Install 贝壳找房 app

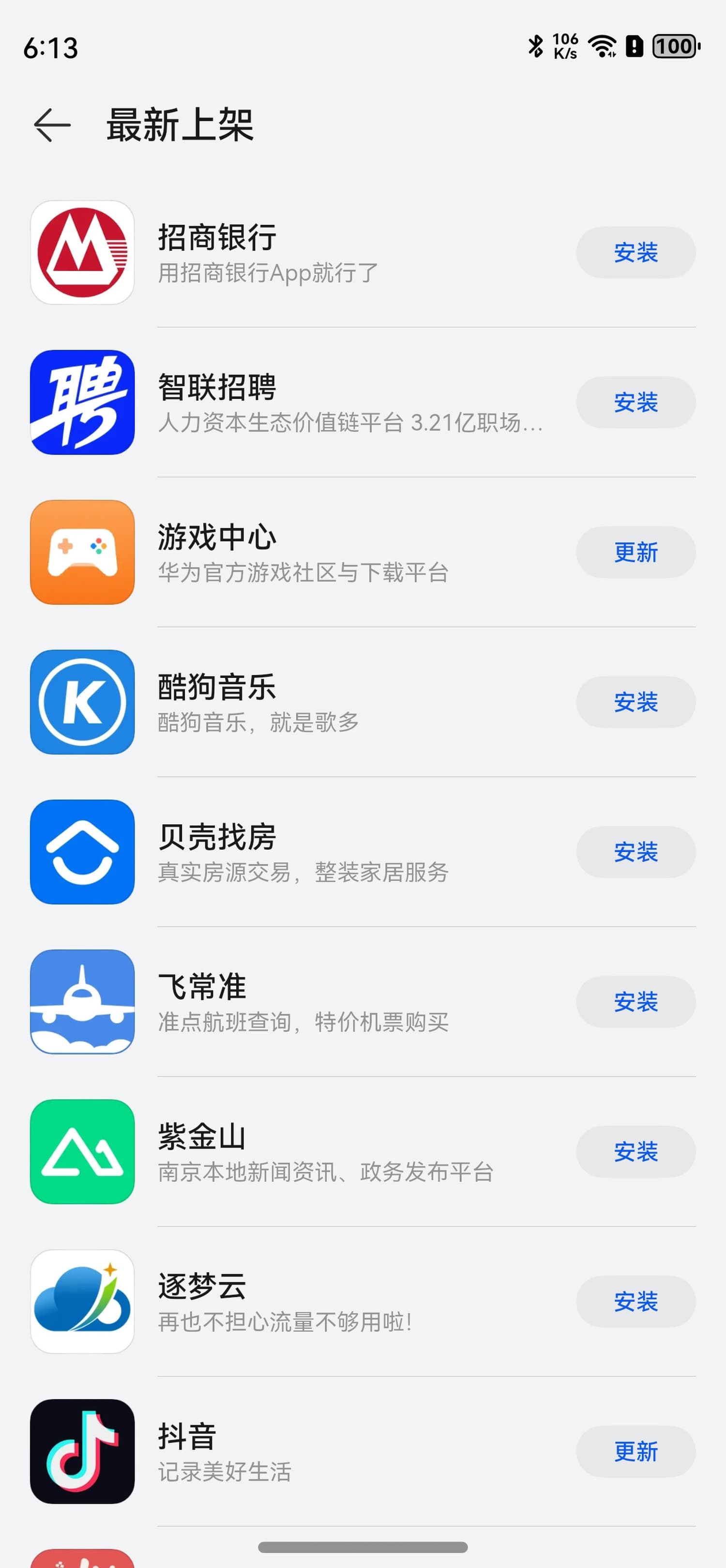[x=635, y=852]
